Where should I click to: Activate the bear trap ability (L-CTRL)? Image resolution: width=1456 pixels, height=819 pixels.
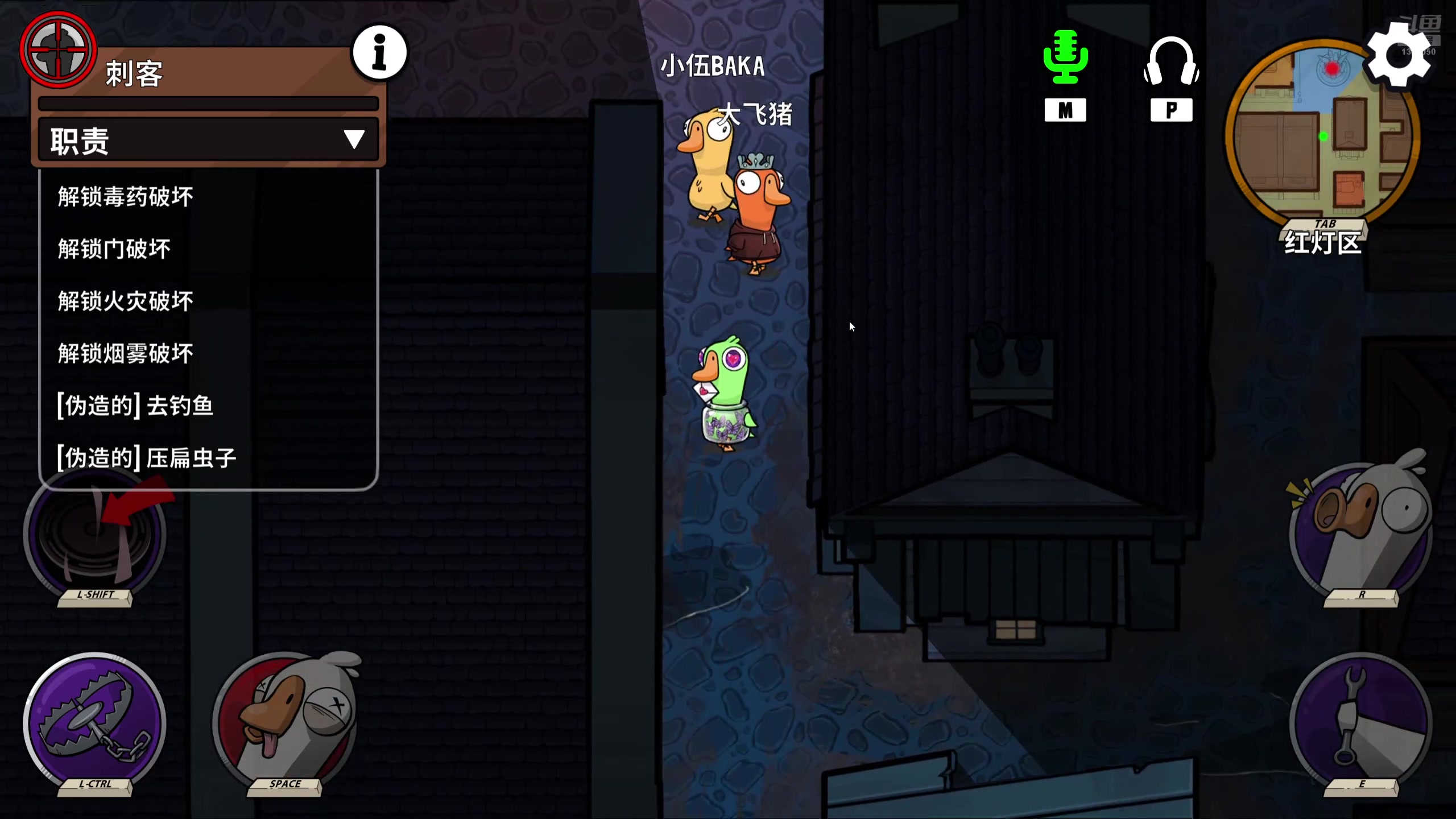click(x=94, y=721)
